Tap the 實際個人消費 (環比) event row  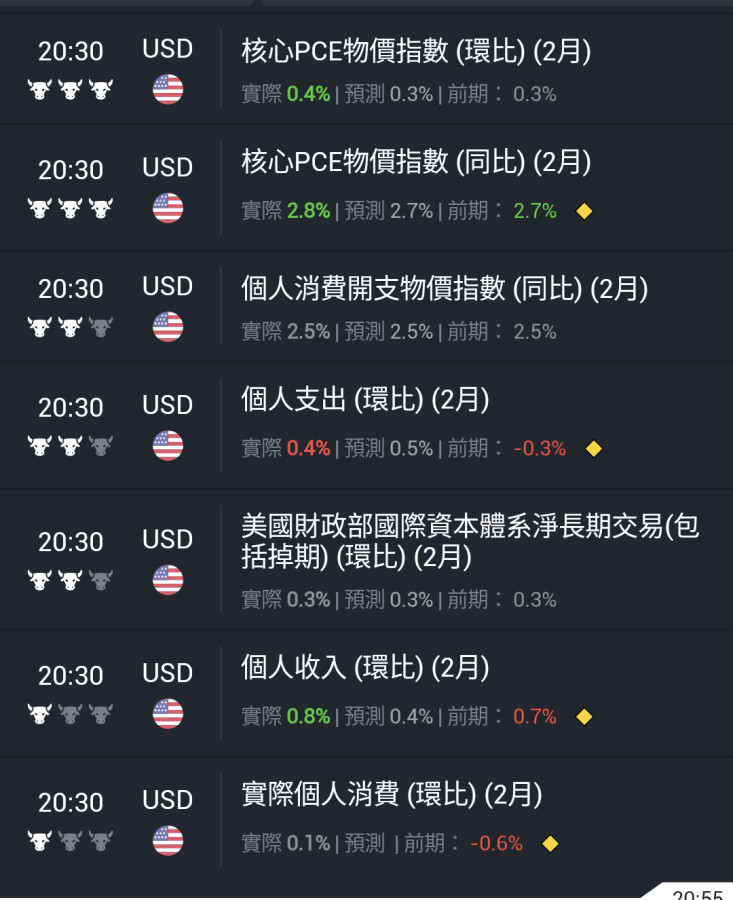pos(391,795)
